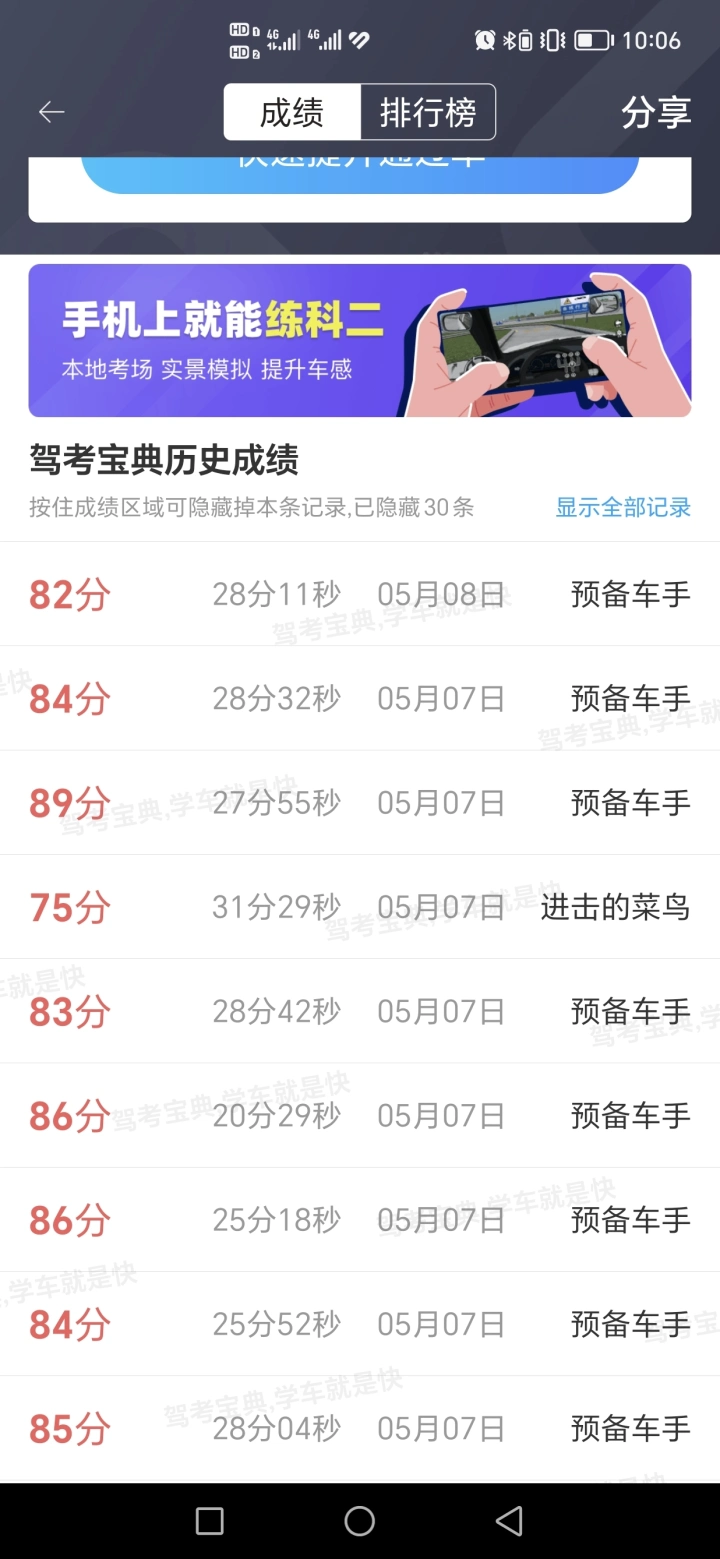This screenshot has width=720, height=1559.
Task: Tap 显示全部记录 link
Action: [623, 507]
